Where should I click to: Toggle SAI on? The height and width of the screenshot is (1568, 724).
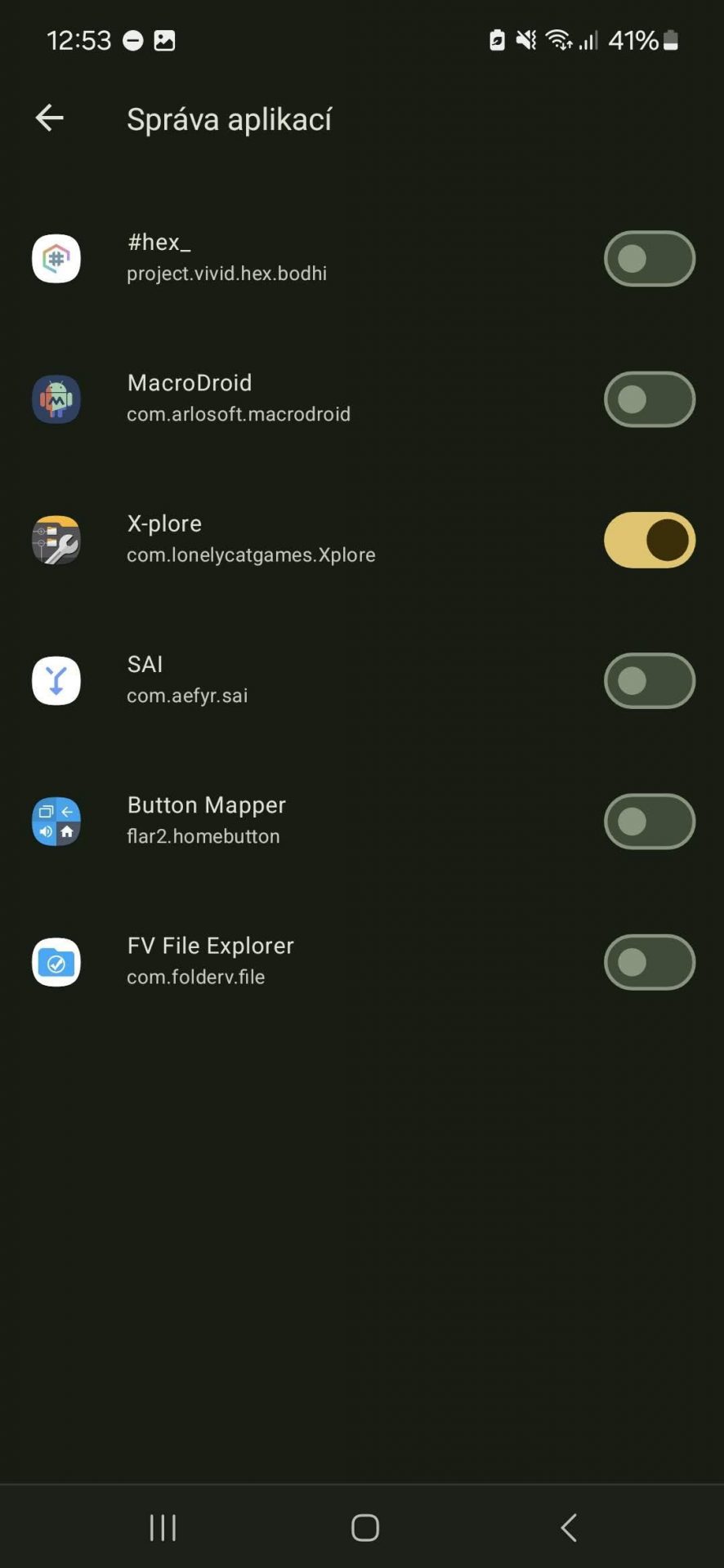tap(649, 680)
